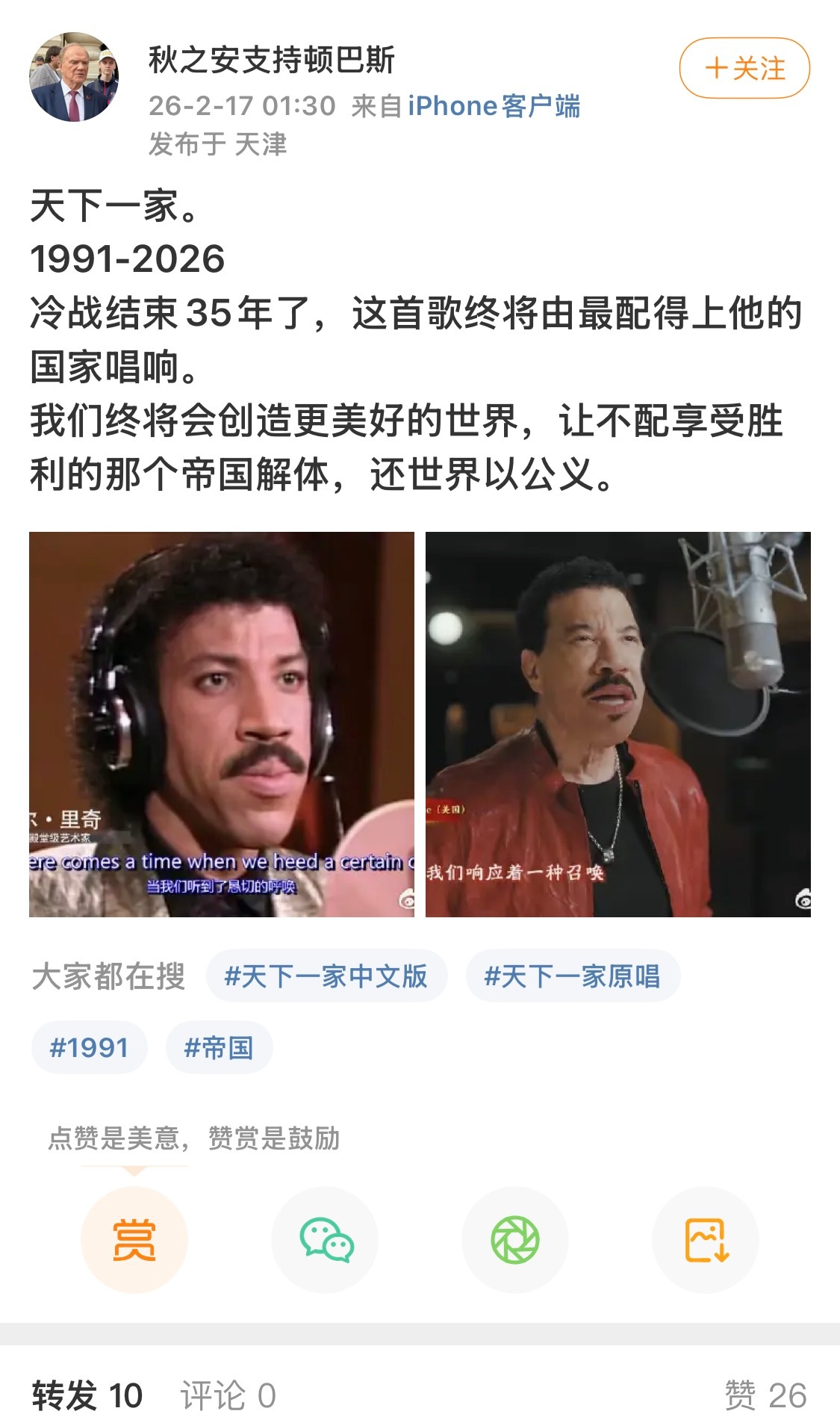Search the #1991 trending tag
Viewport: 840px width, 1420px height.
[90, 1047]
